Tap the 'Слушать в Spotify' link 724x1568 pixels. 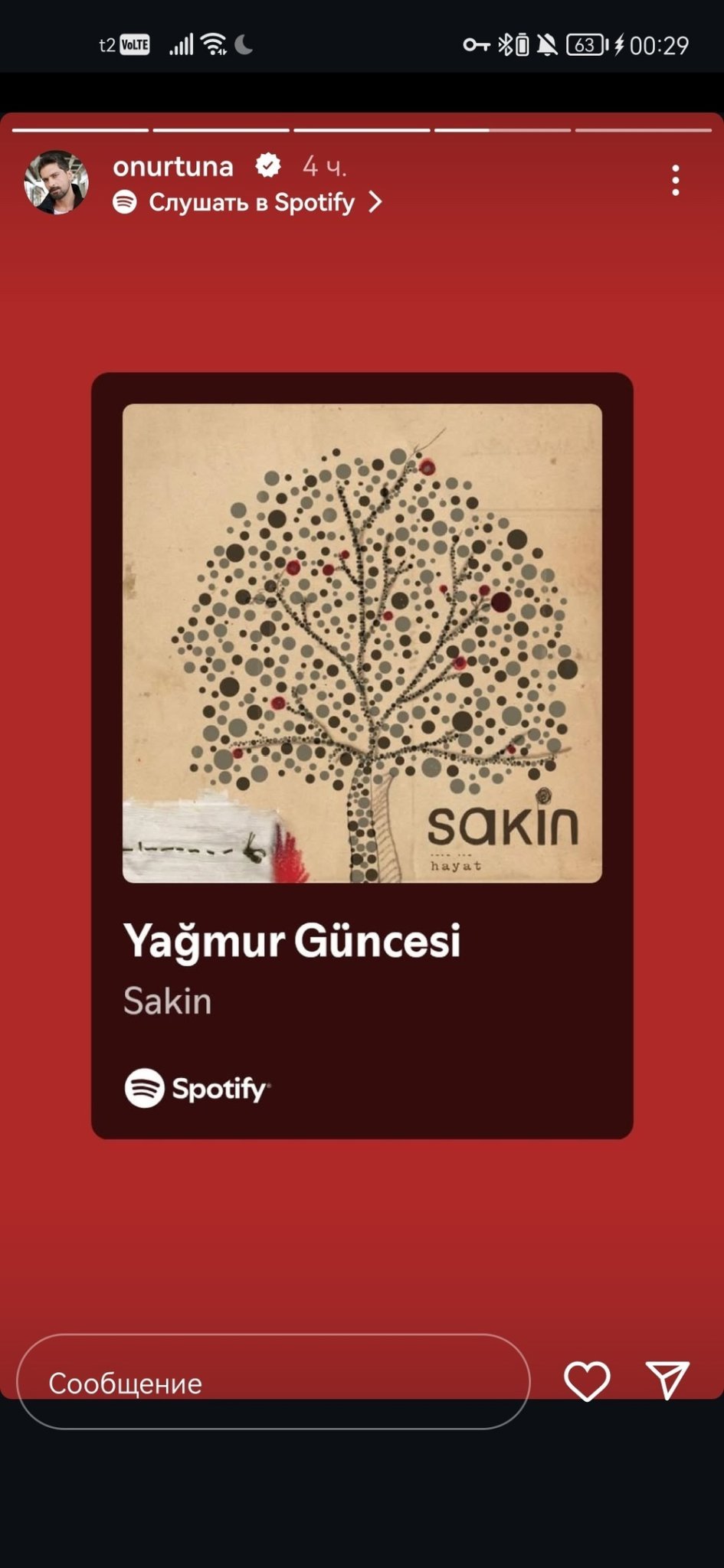pyautogui.click(x=251, y=202)
